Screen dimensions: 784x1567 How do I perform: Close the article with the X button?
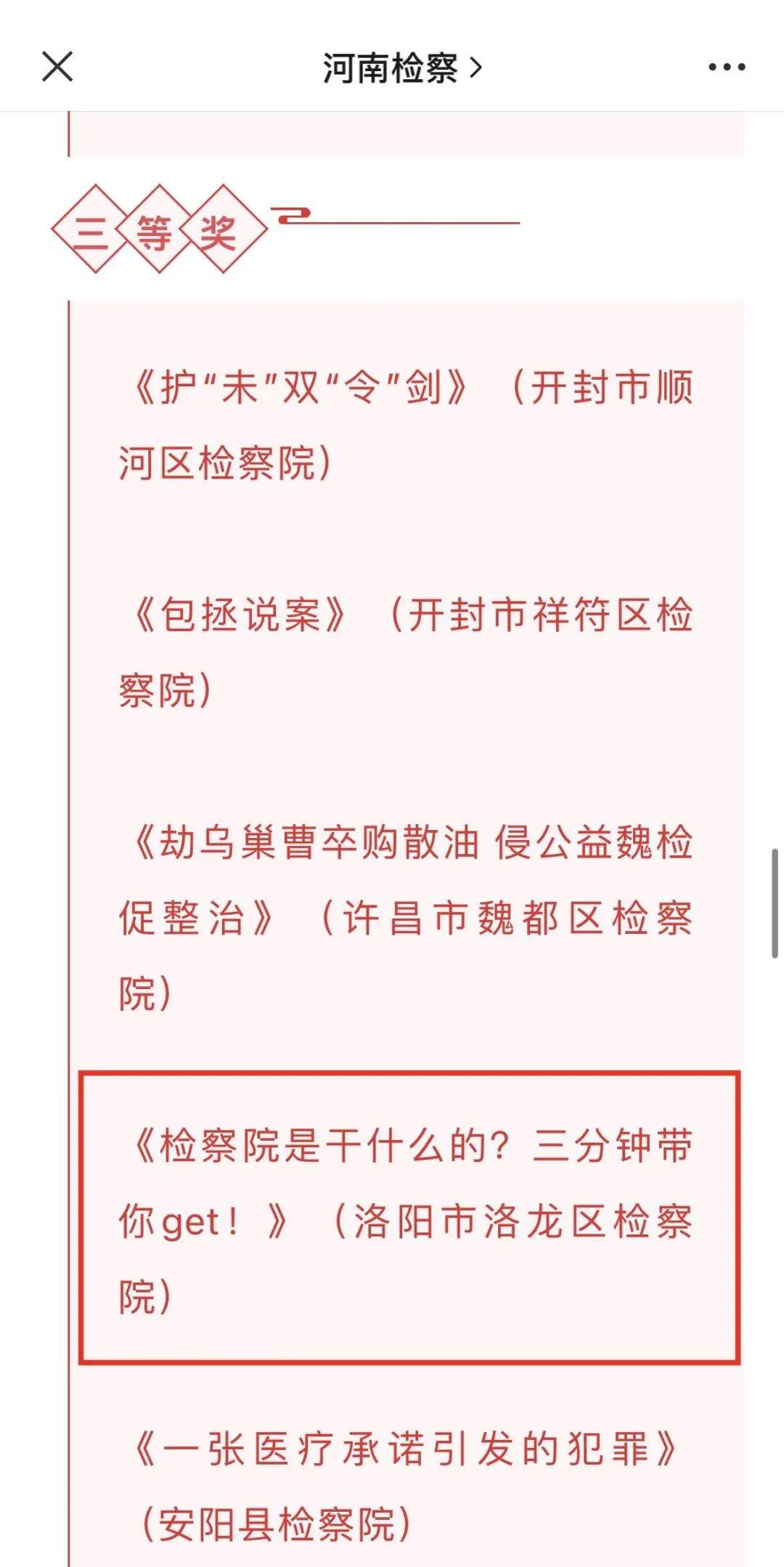(x=57, y=68)
